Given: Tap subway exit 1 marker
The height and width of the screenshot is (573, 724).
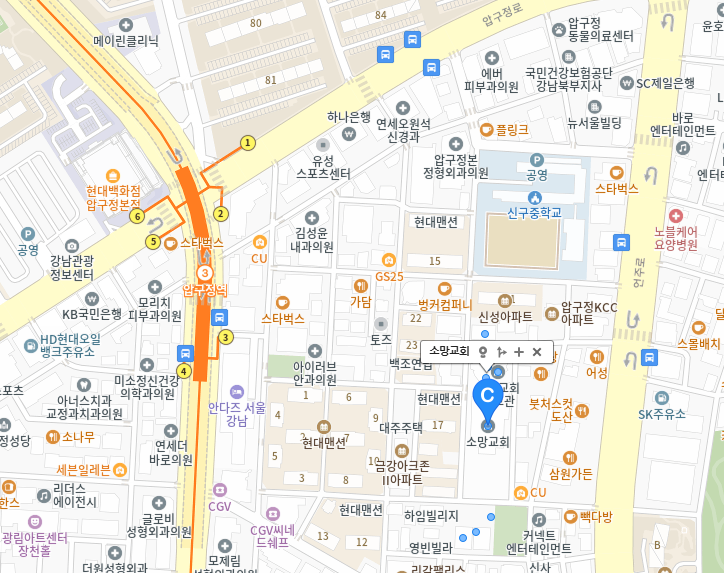Looking at the screenshot, I should click(247, 143).
